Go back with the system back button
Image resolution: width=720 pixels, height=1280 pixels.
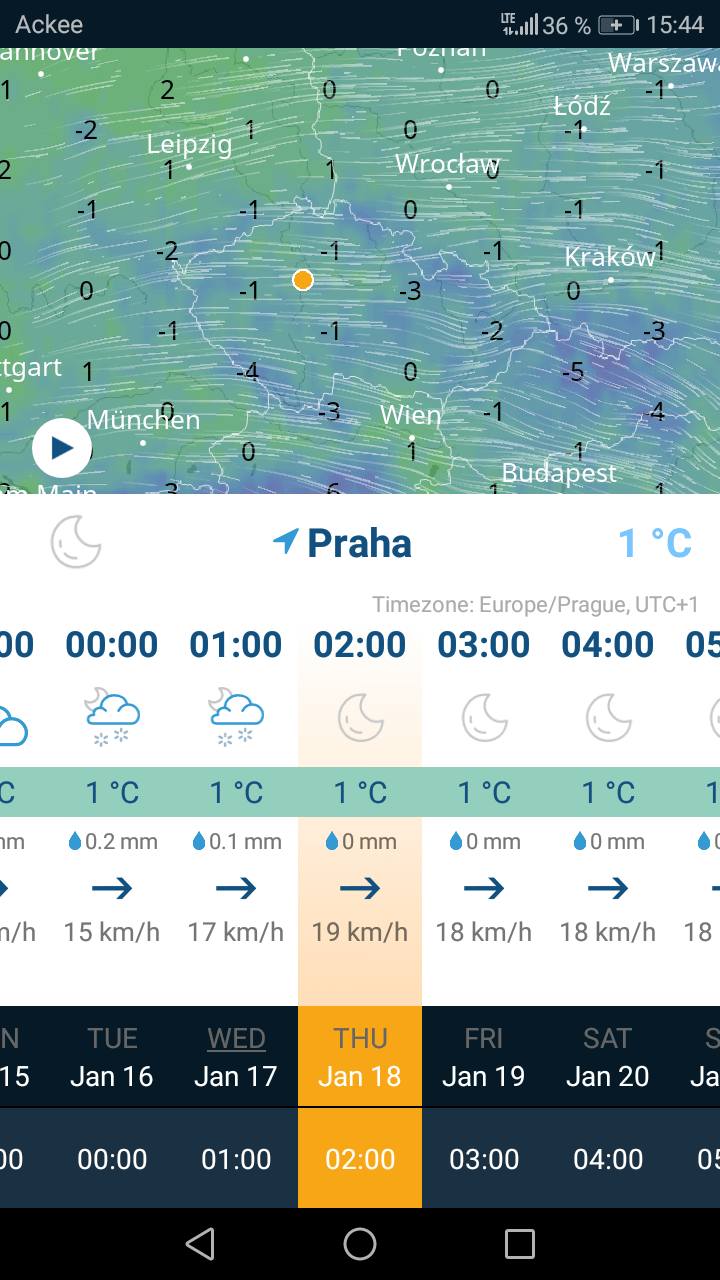200,1244
